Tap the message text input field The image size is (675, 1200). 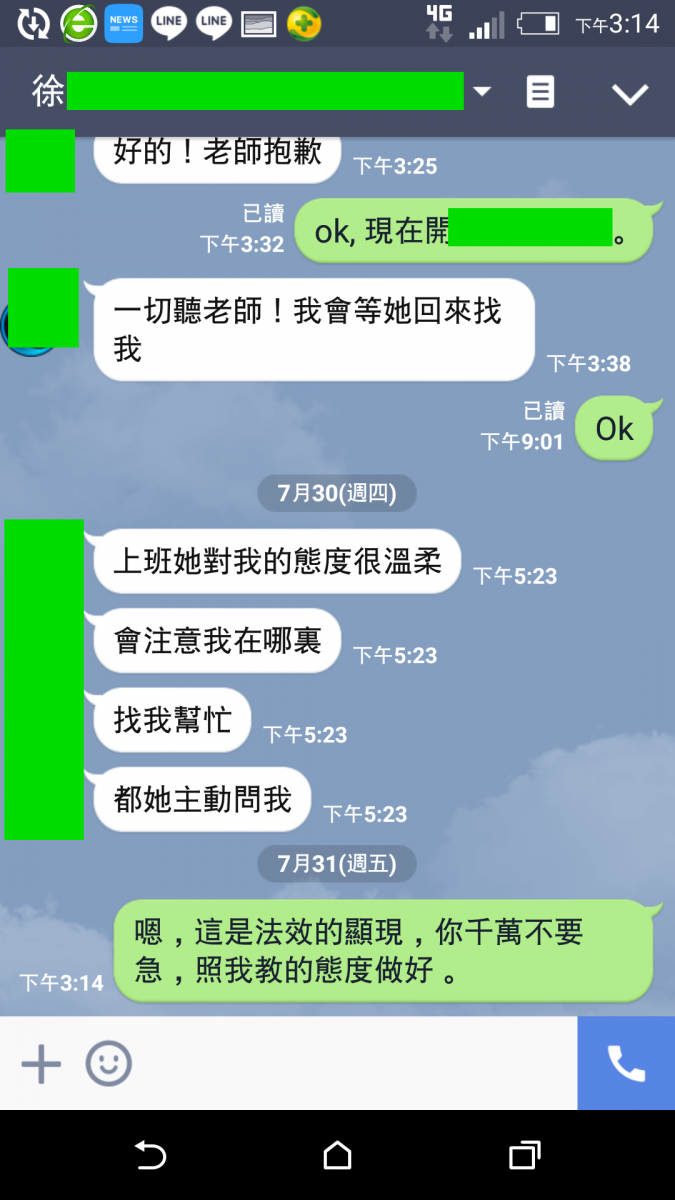pos(350,1064)
